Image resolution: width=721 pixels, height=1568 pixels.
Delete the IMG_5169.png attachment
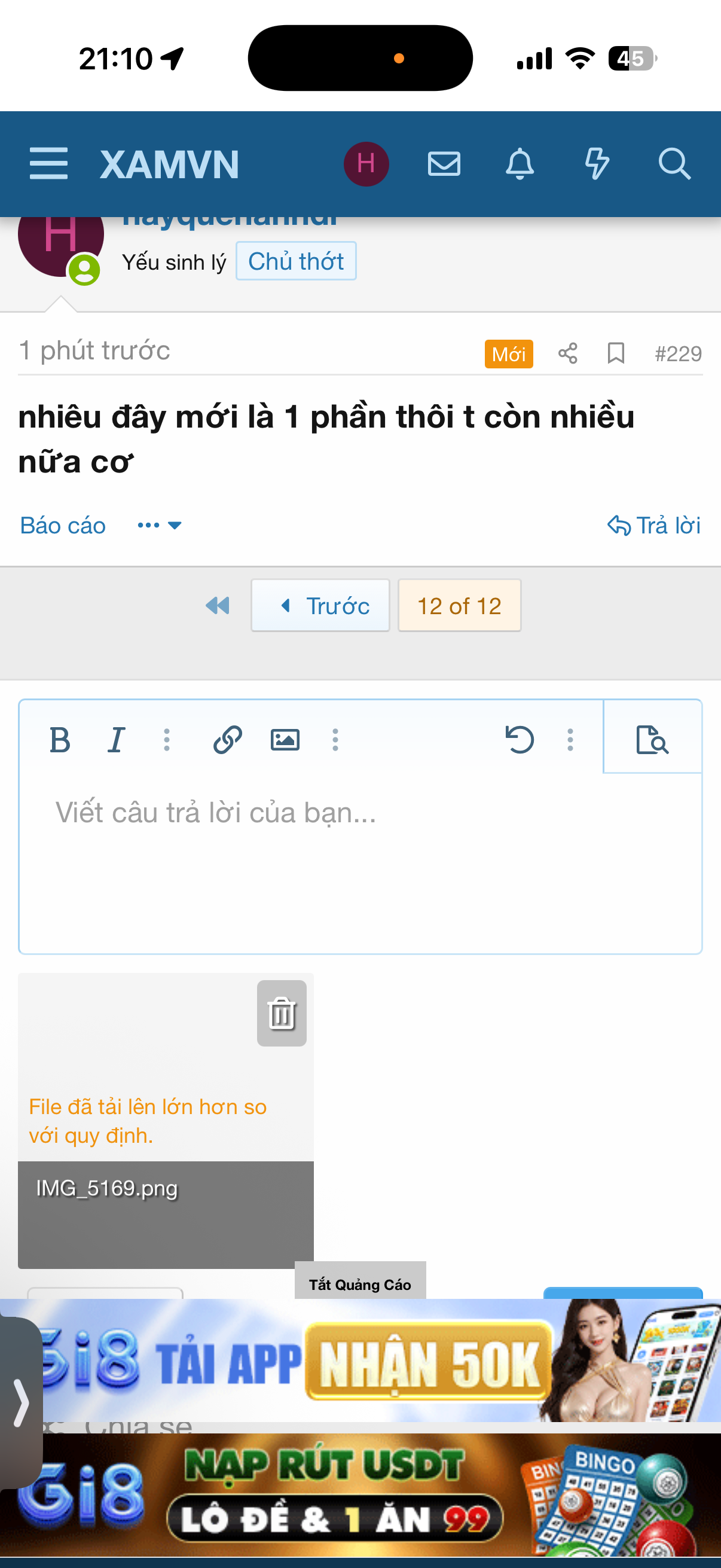(x=281, y=1014)
